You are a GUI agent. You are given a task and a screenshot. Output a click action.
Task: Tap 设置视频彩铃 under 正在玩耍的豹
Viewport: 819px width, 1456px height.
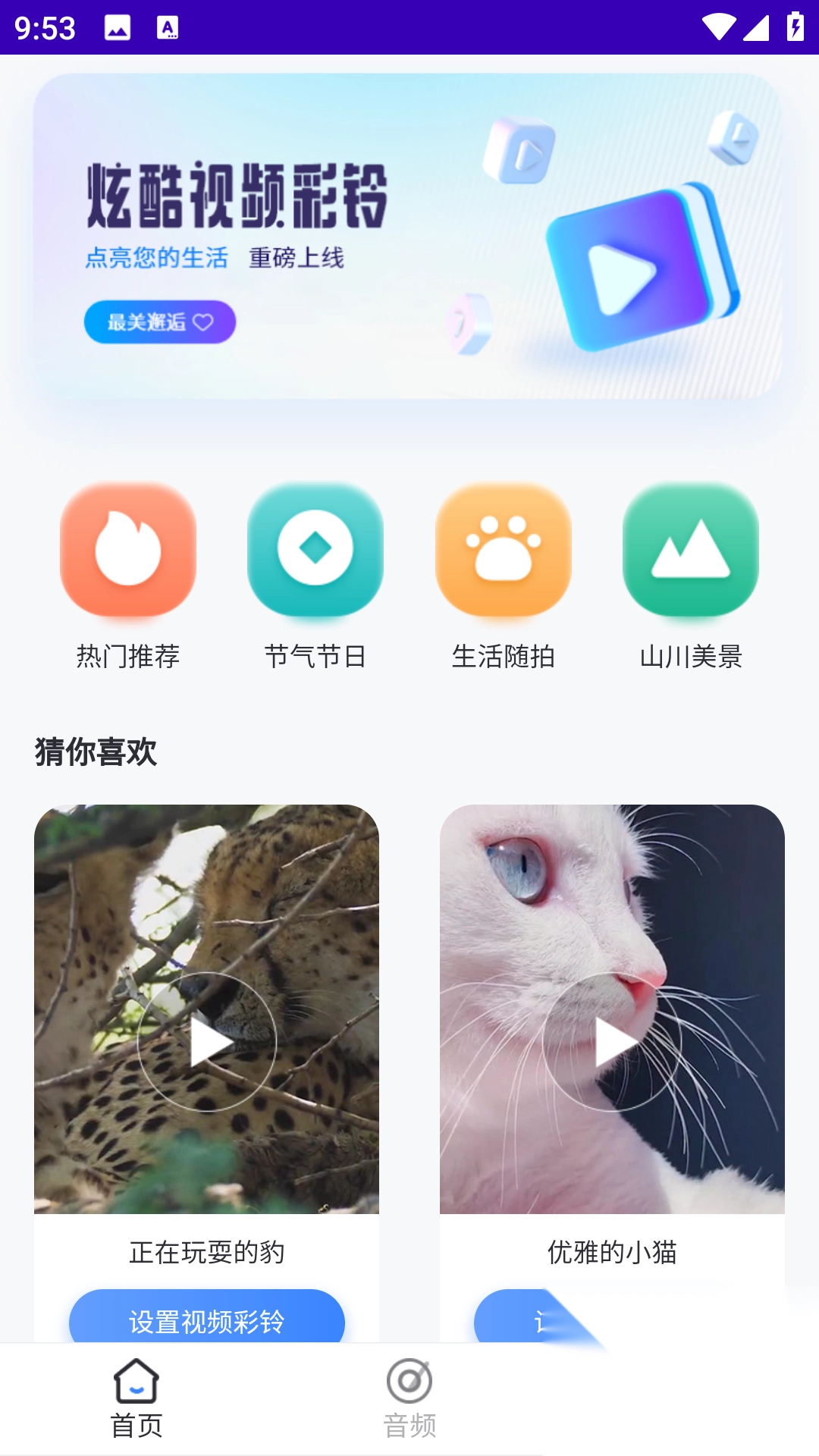tap(207, 1319)
